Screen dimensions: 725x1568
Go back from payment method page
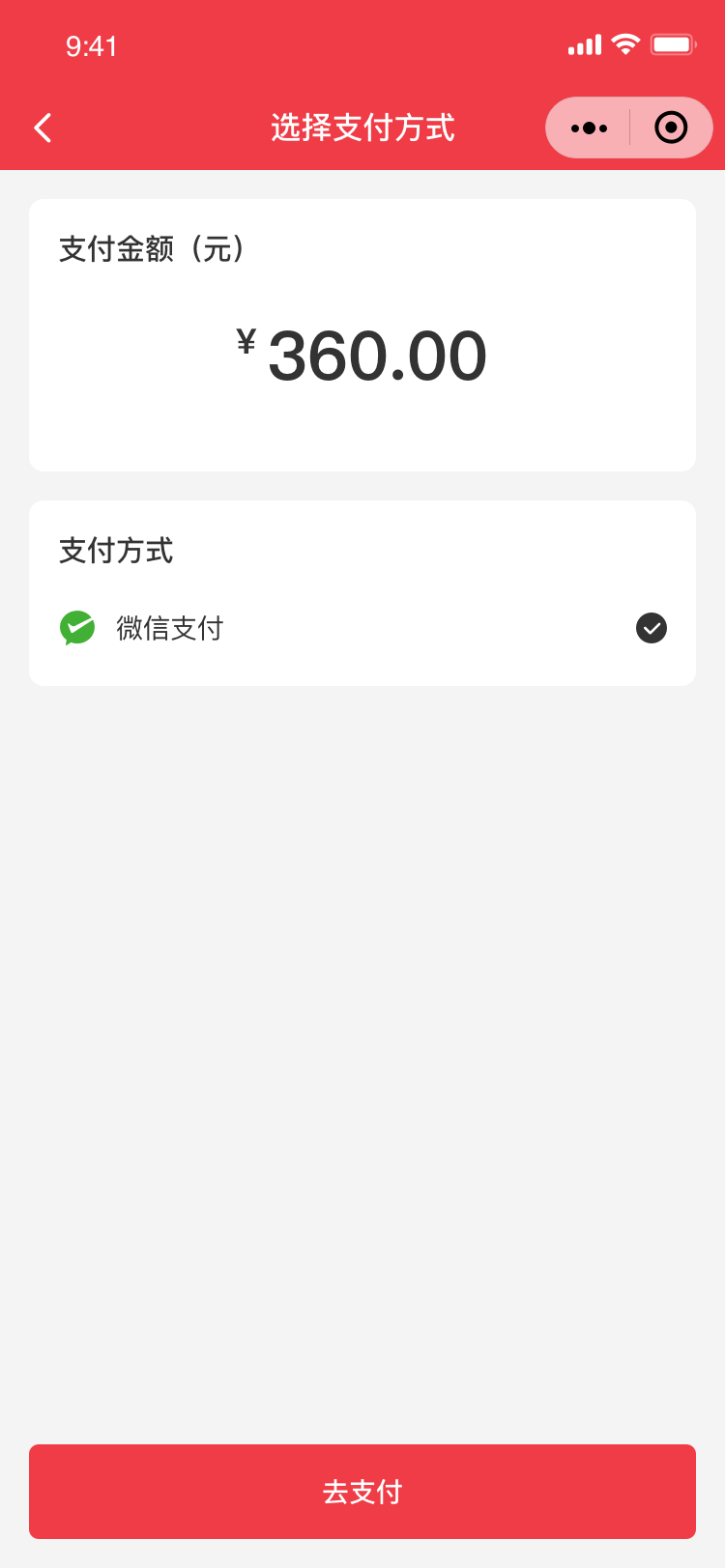coord(43,128)
